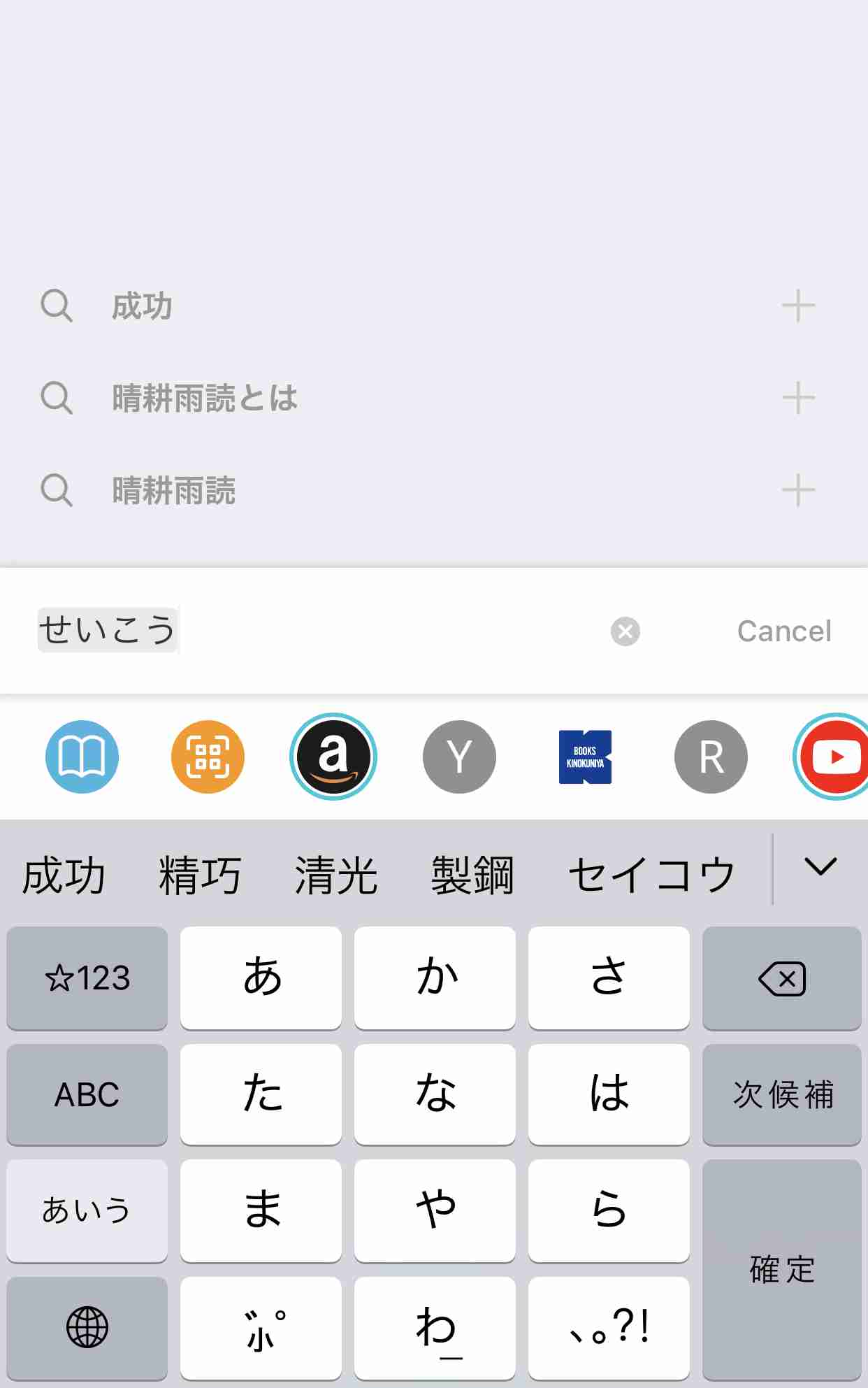Cancel the search
The image size is (868, 1388).
(784, 631)
